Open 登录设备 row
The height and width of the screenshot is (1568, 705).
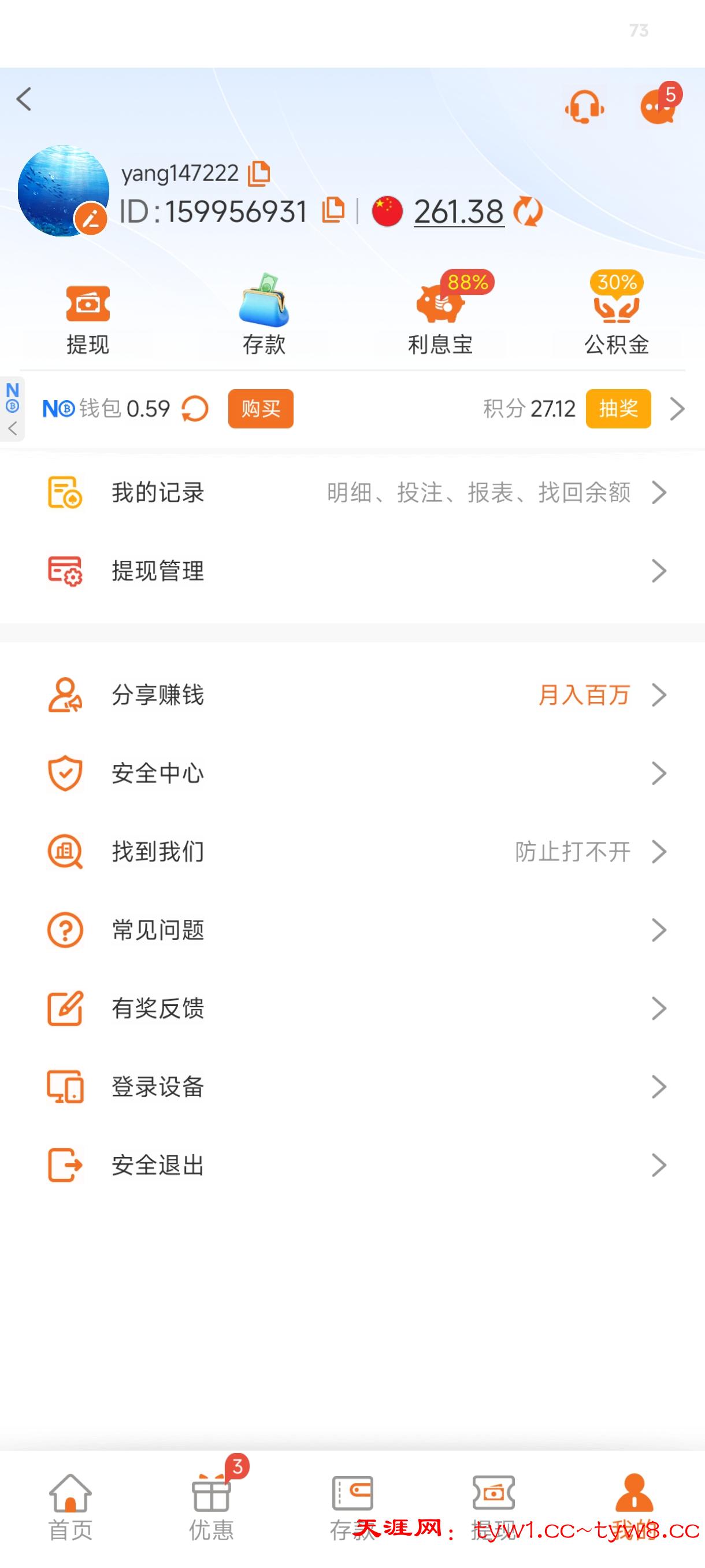coord(353,1086)
